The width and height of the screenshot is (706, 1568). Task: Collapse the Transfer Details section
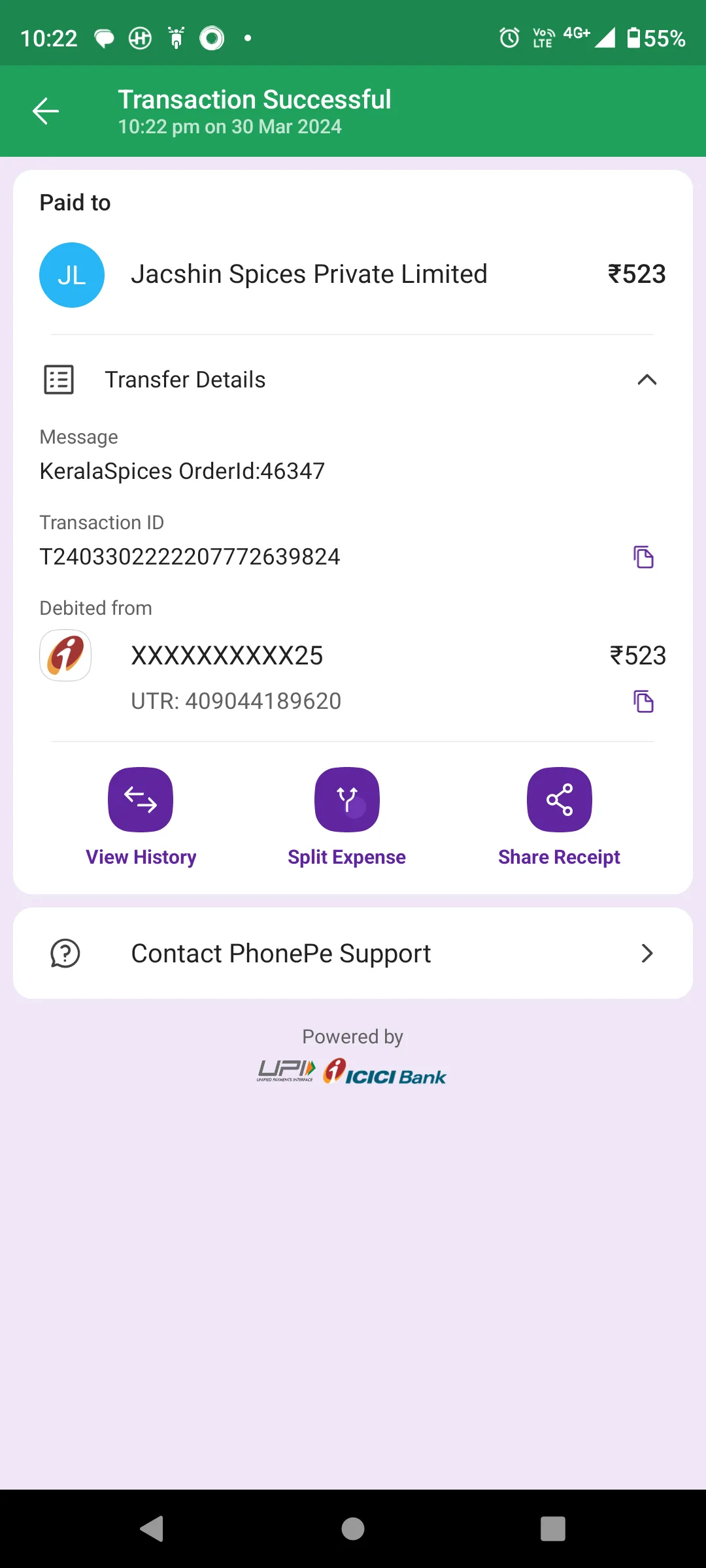647,380
